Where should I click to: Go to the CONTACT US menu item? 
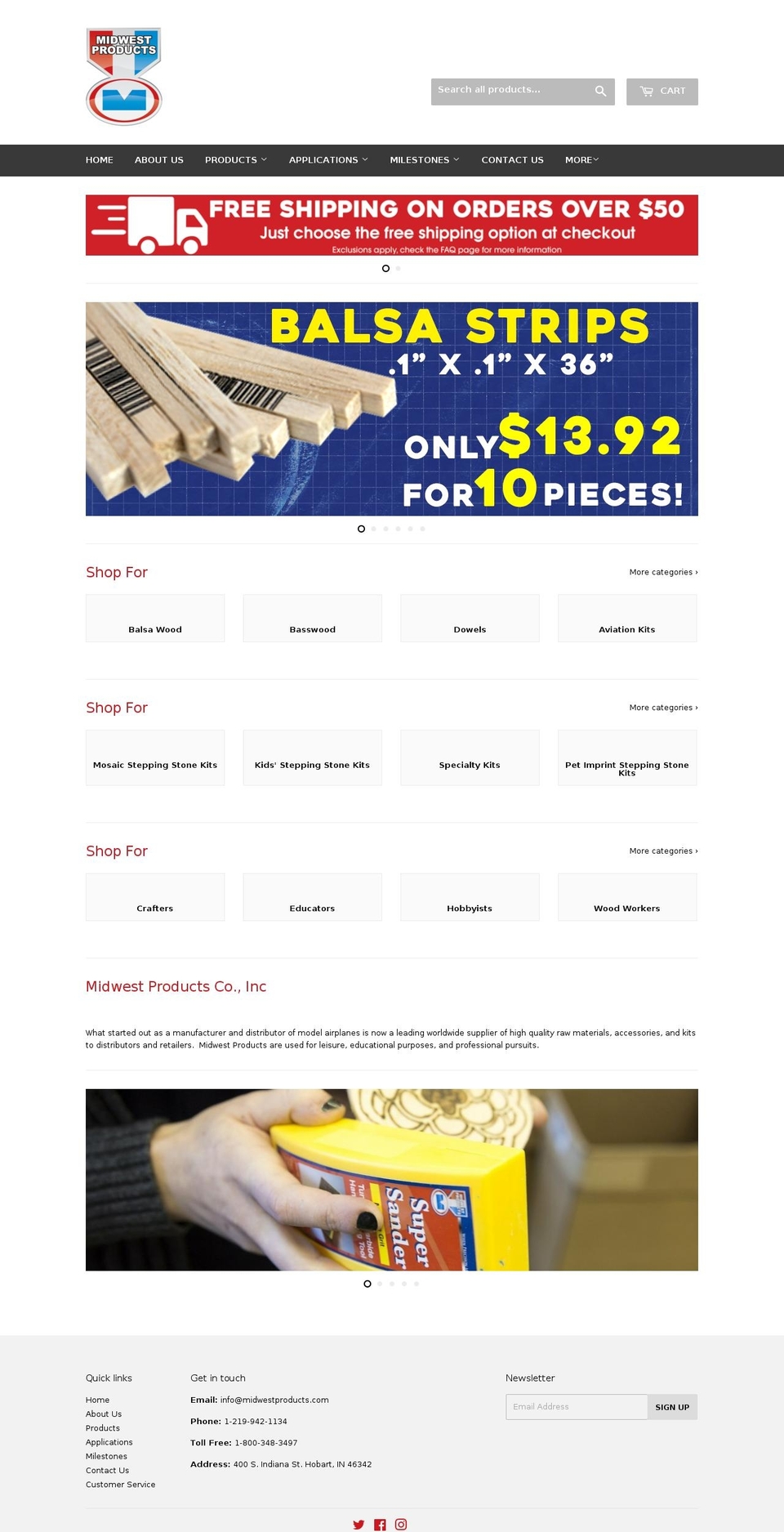pos(512,160)
